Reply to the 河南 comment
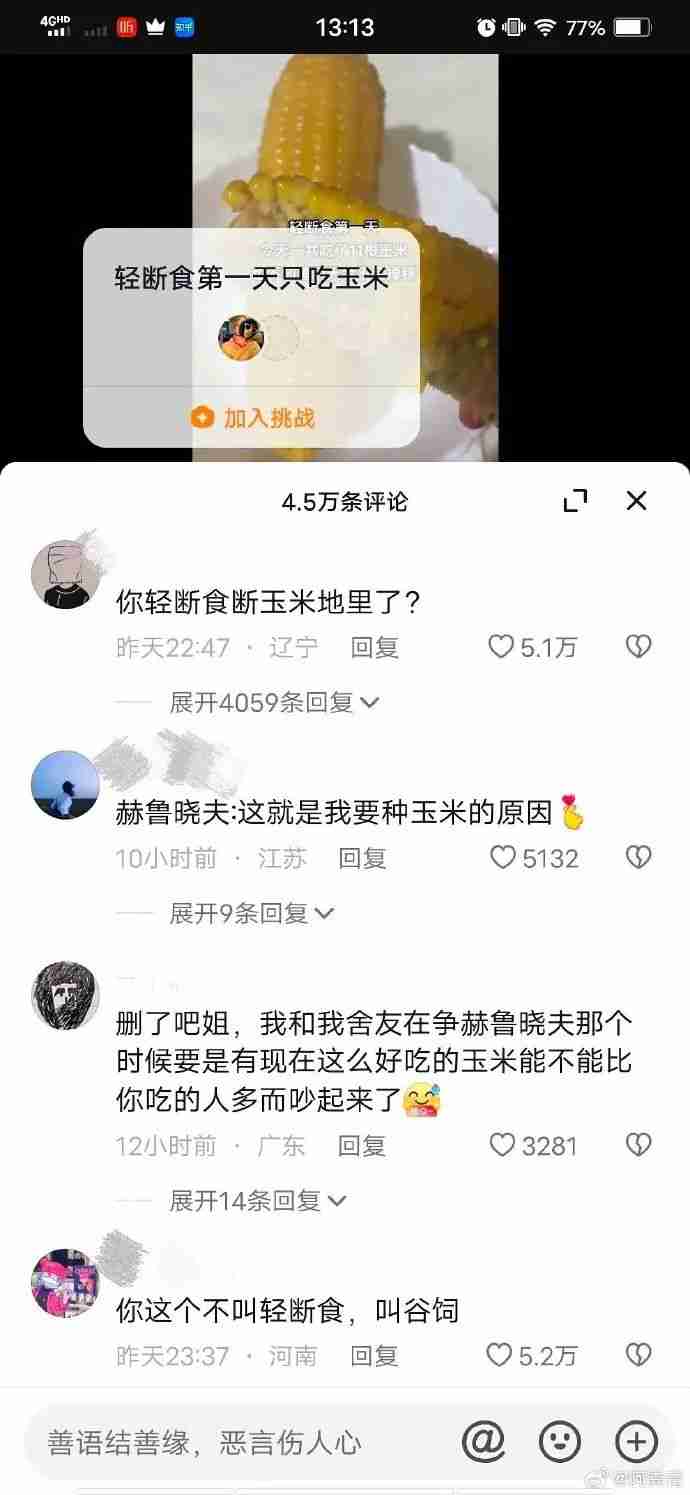The height and width of the screenshot is (1495, 690). [374, 1356]
